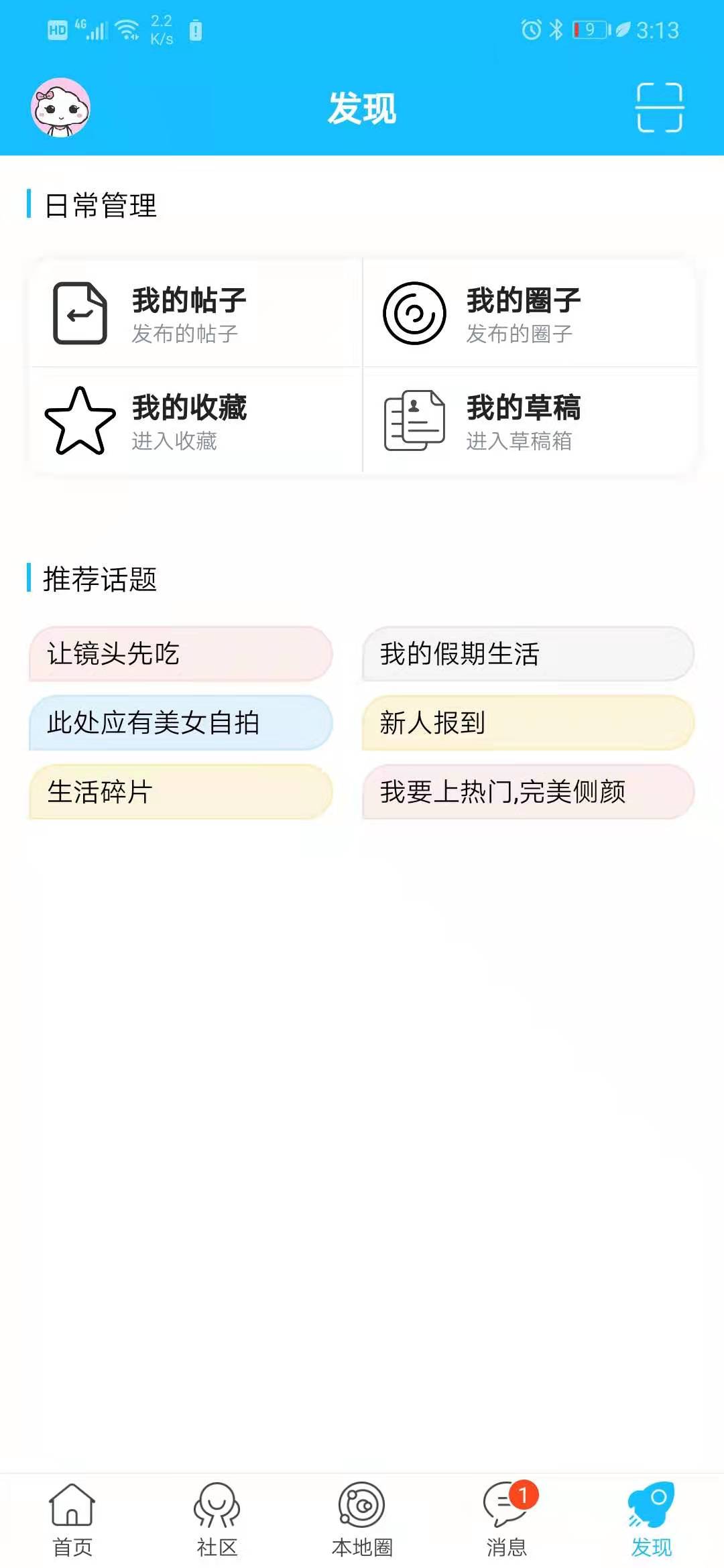724x1568 pixels.
Task: Select the 发现 rocket icon
Action: pos(652,1503)
